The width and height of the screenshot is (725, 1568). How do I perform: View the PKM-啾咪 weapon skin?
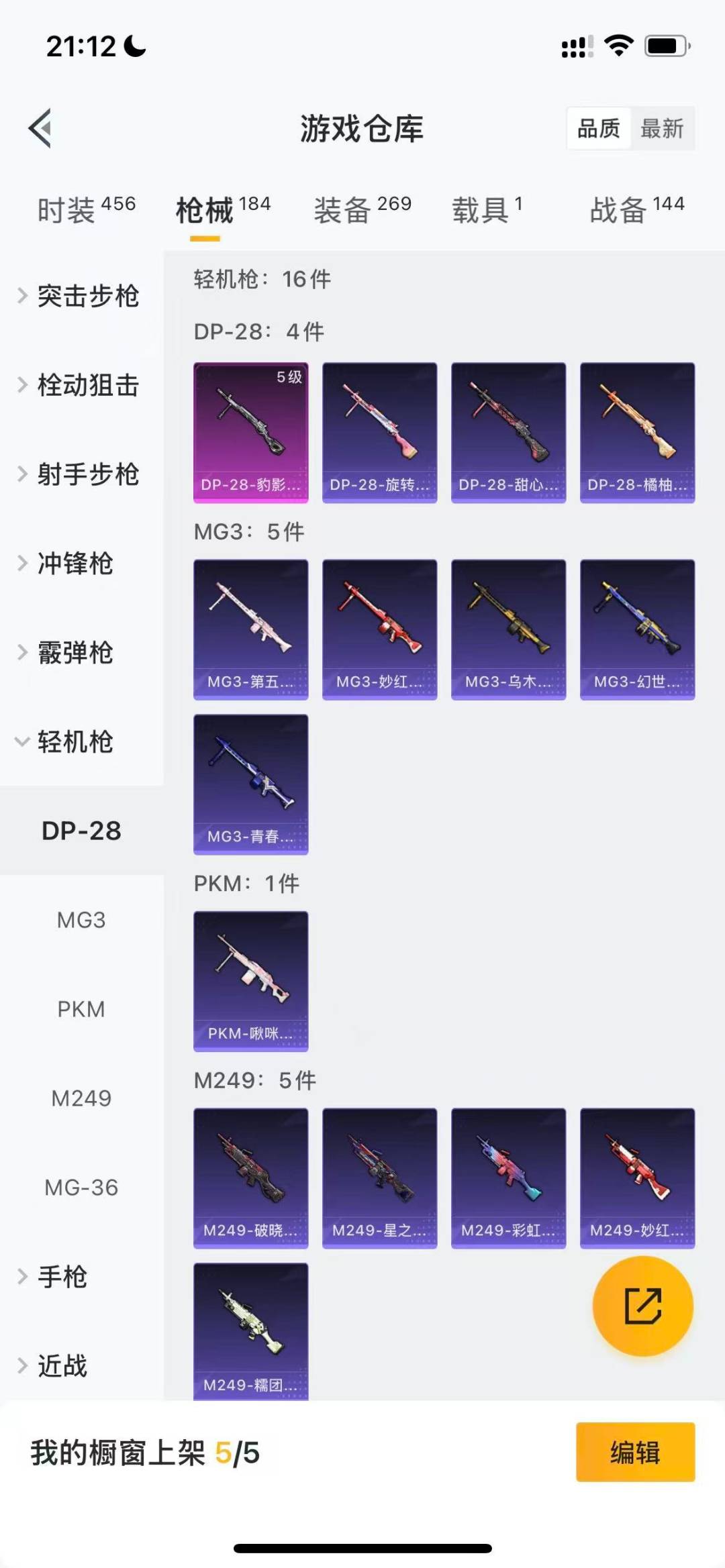(250, 980)
